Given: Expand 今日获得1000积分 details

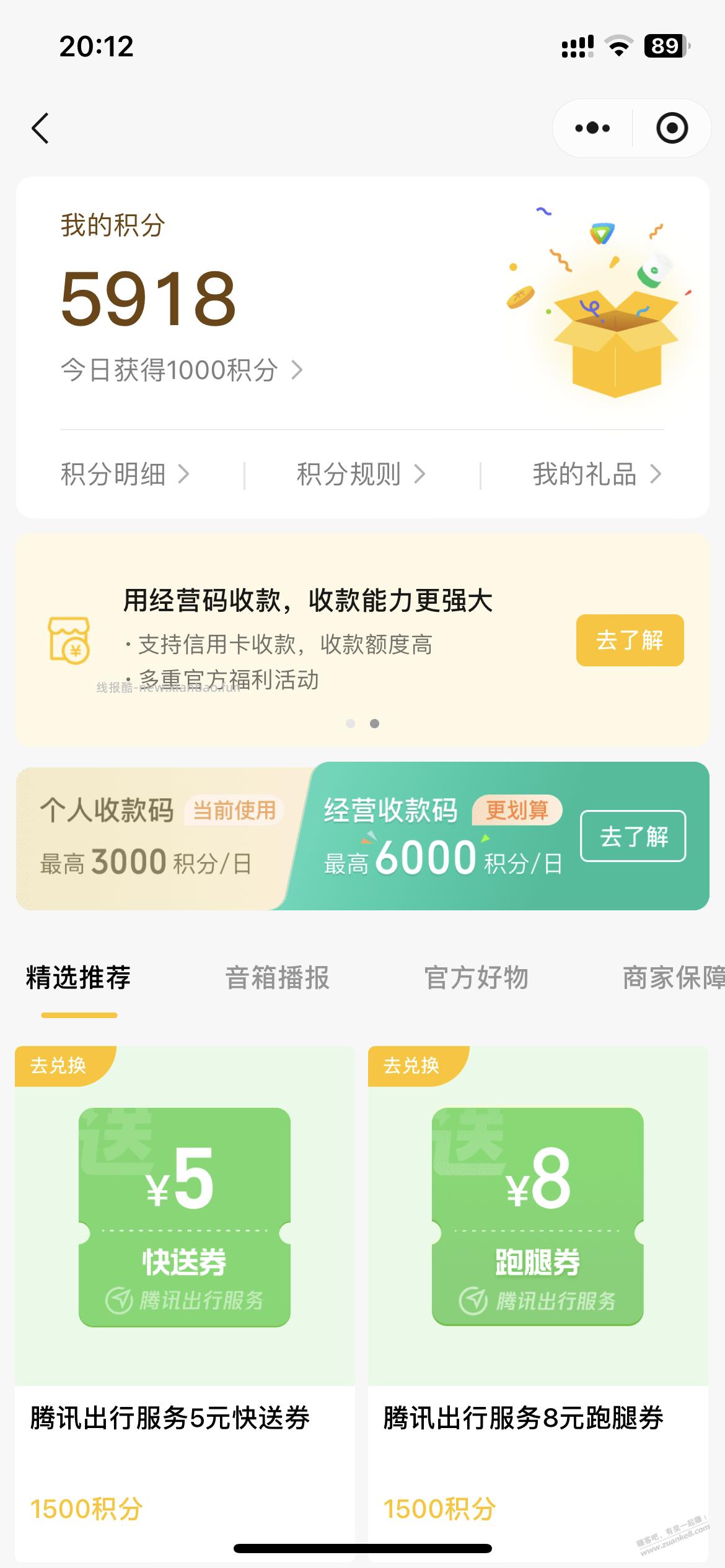Looking at the screenshot, I should 180,370.
